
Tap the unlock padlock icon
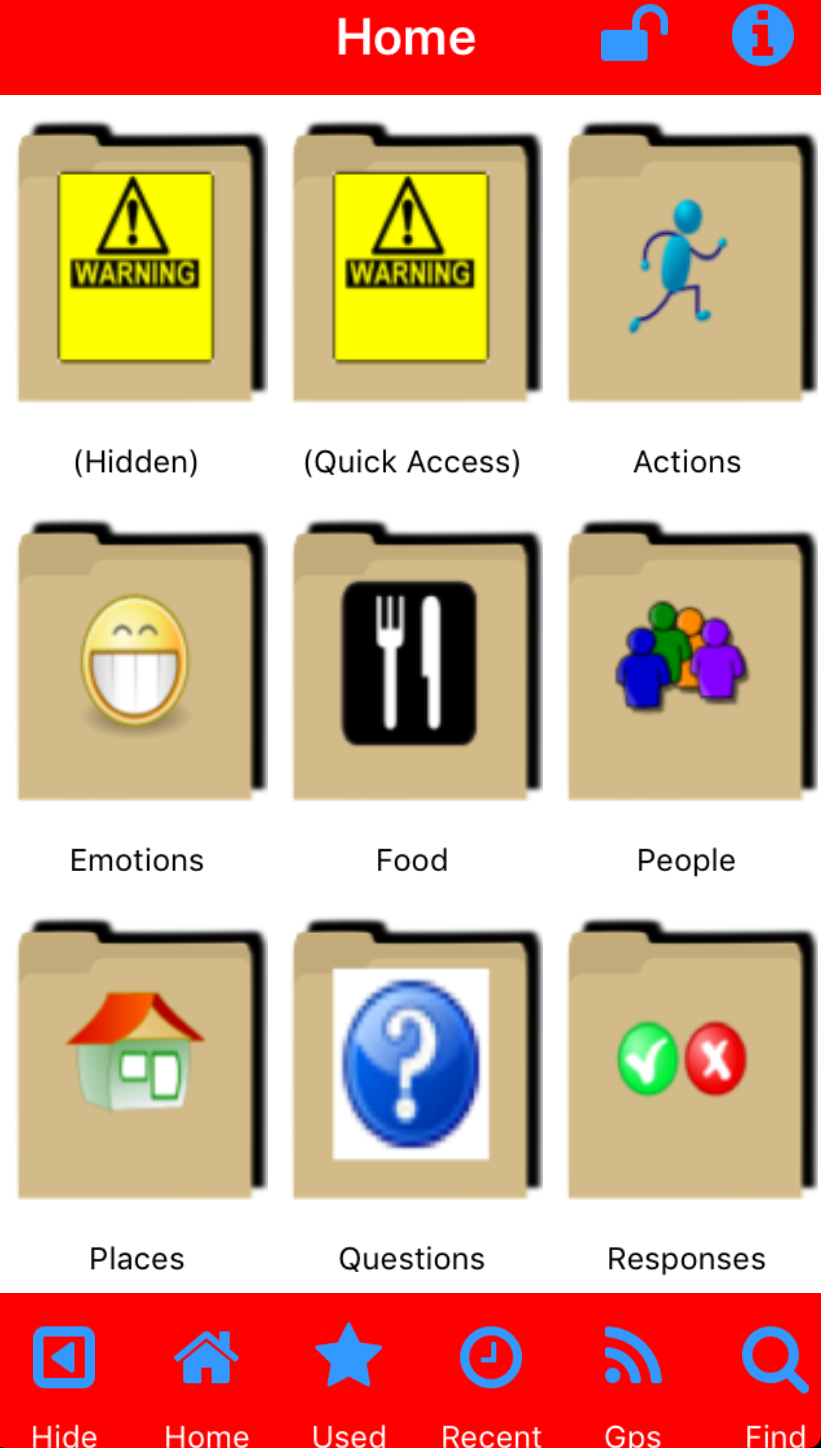click(x=634, y=35)
